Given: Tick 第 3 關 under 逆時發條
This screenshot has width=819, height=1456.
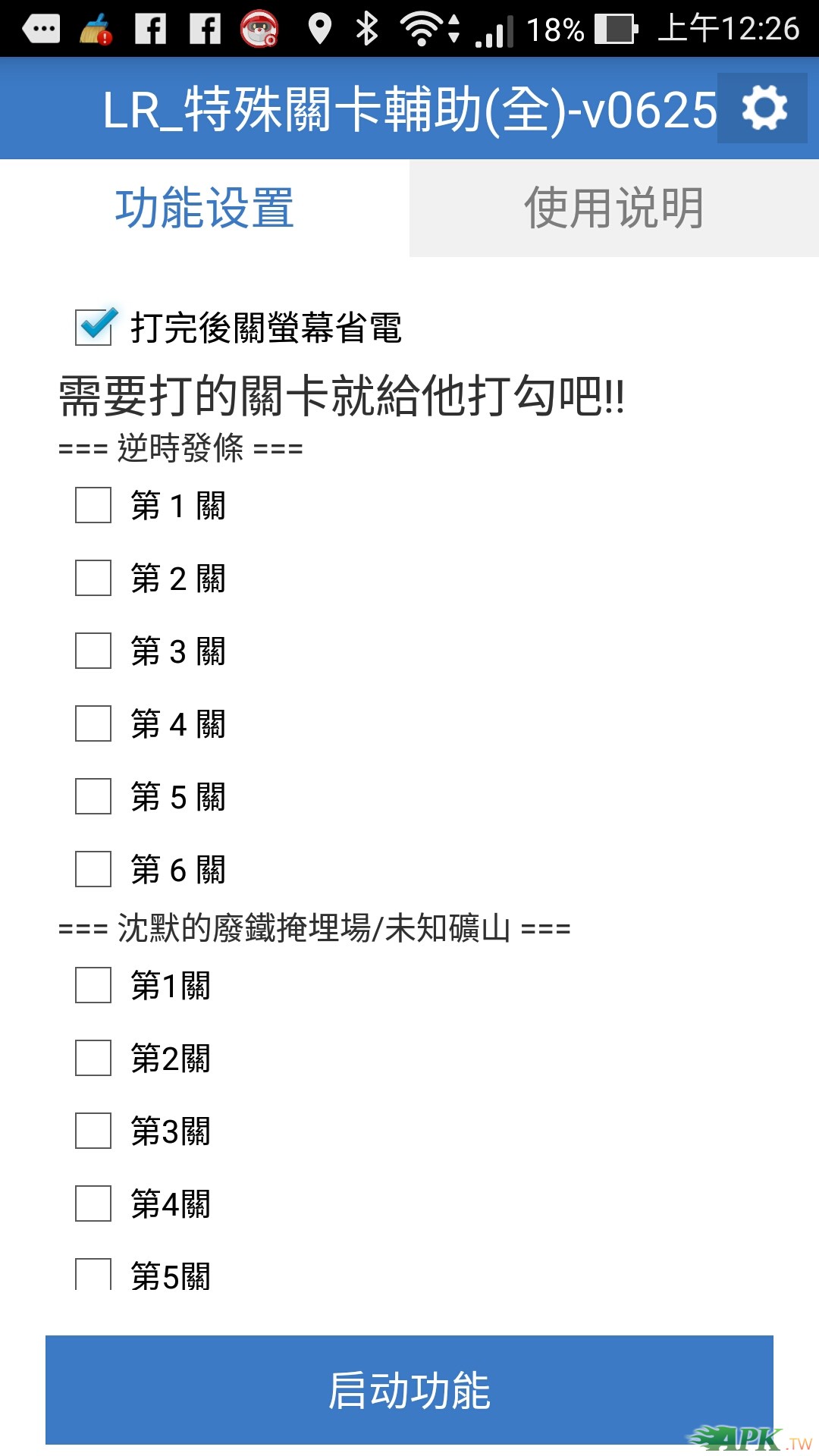Looking at the screenshot, I should point(94,651).
